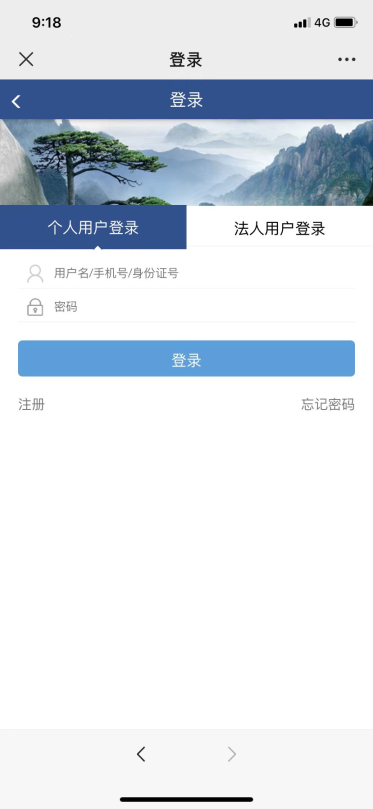Open the three-dot overflow menu

[x=347, y=59]
